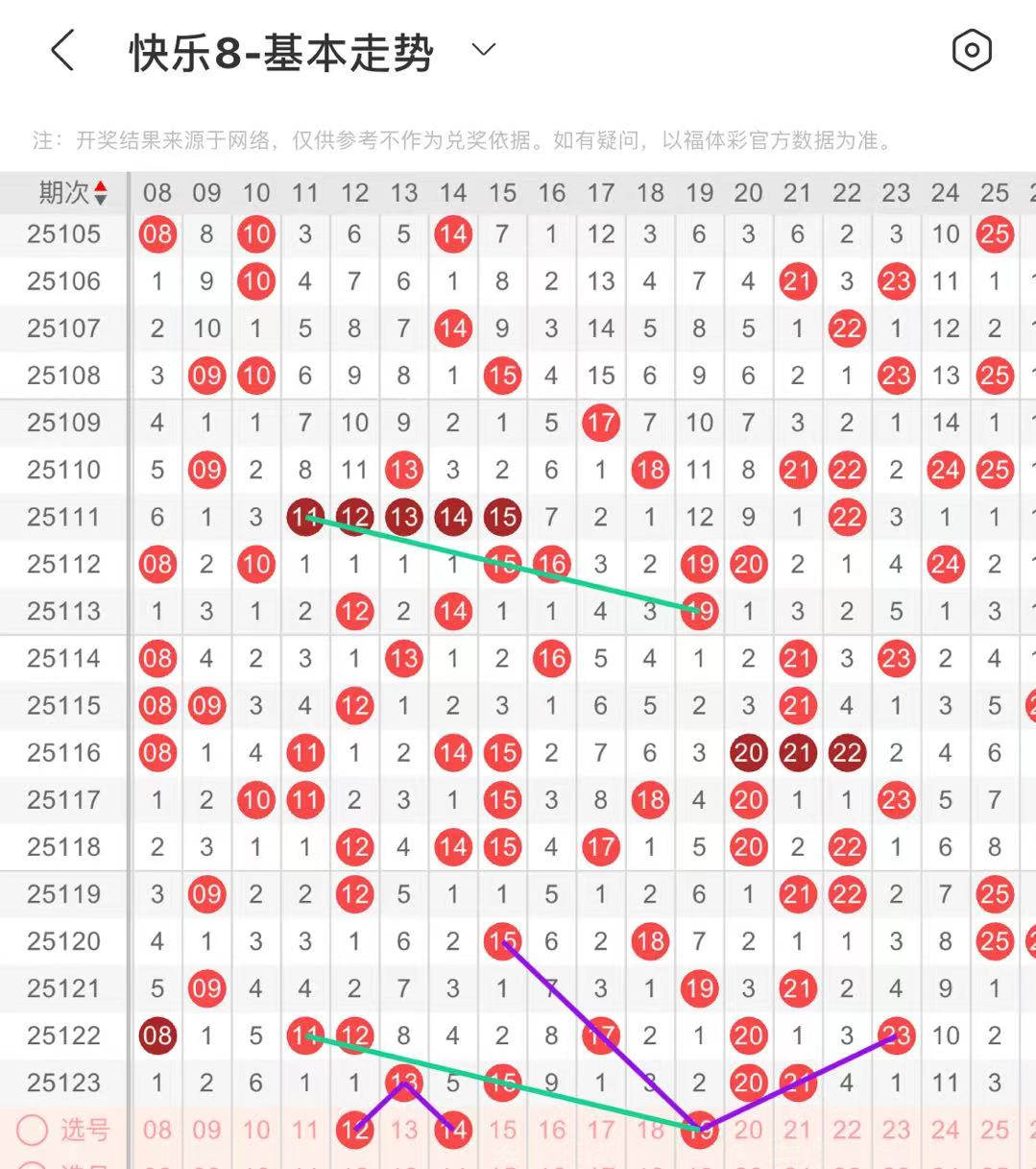The height and width of the screenshot is (1169, 1036).
Task: Pick number 25 in the 选号 row
Action: pyautogui.click(x=995, y=1131)
